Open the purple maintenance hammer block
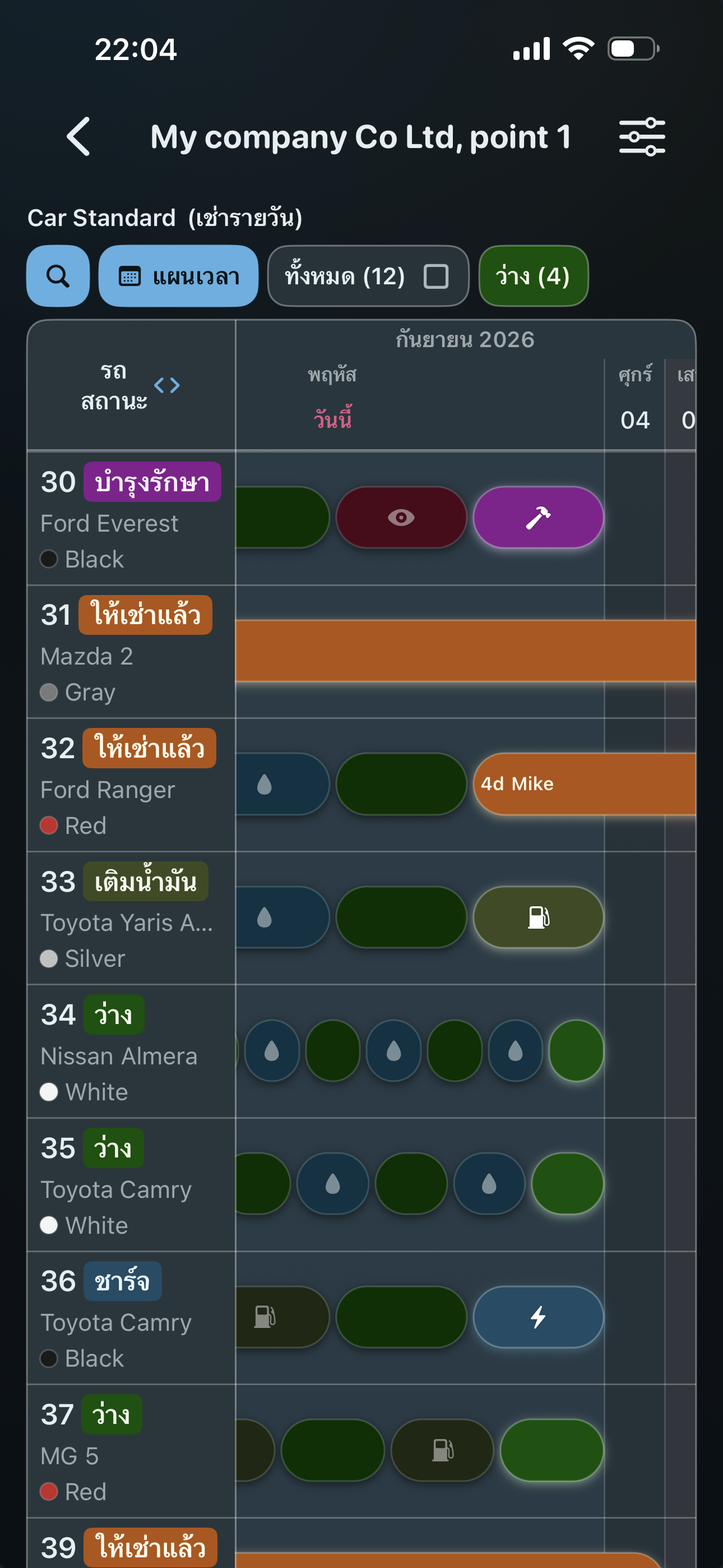The height and width of the screenshot is (1568, 723). coord(539,518)
